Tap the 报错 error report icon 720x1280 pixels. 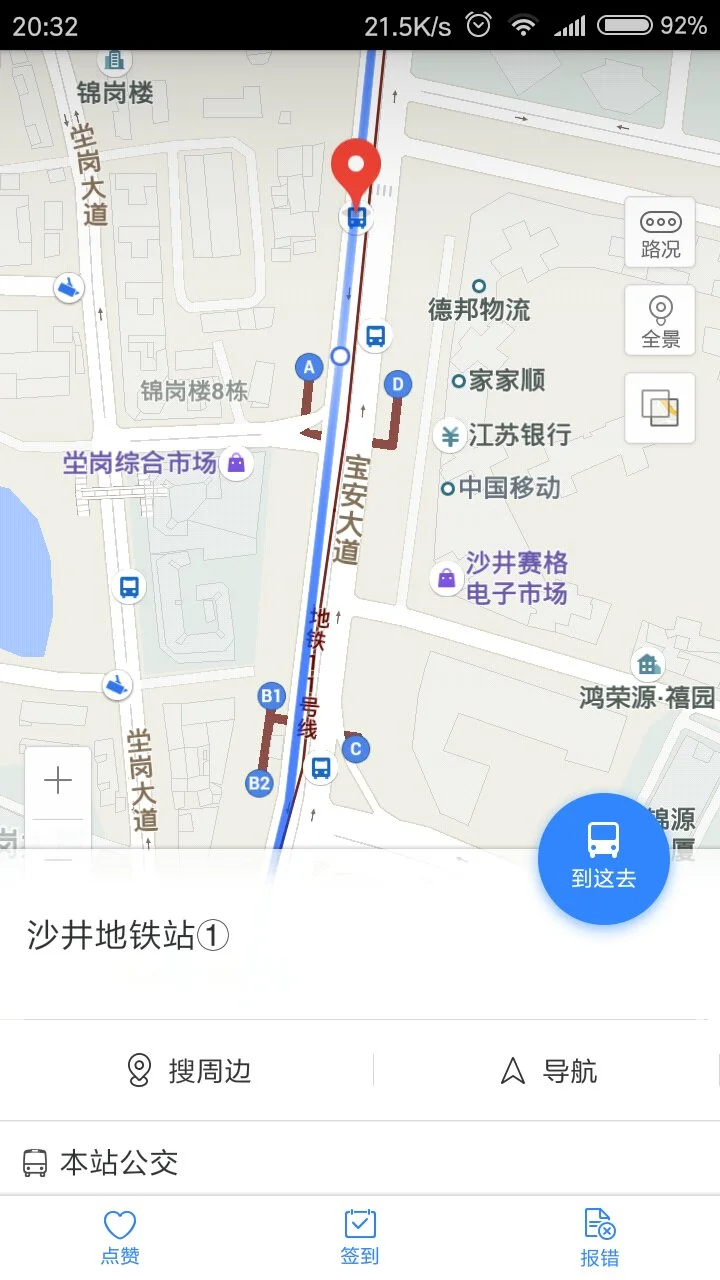click(599, 1222)
